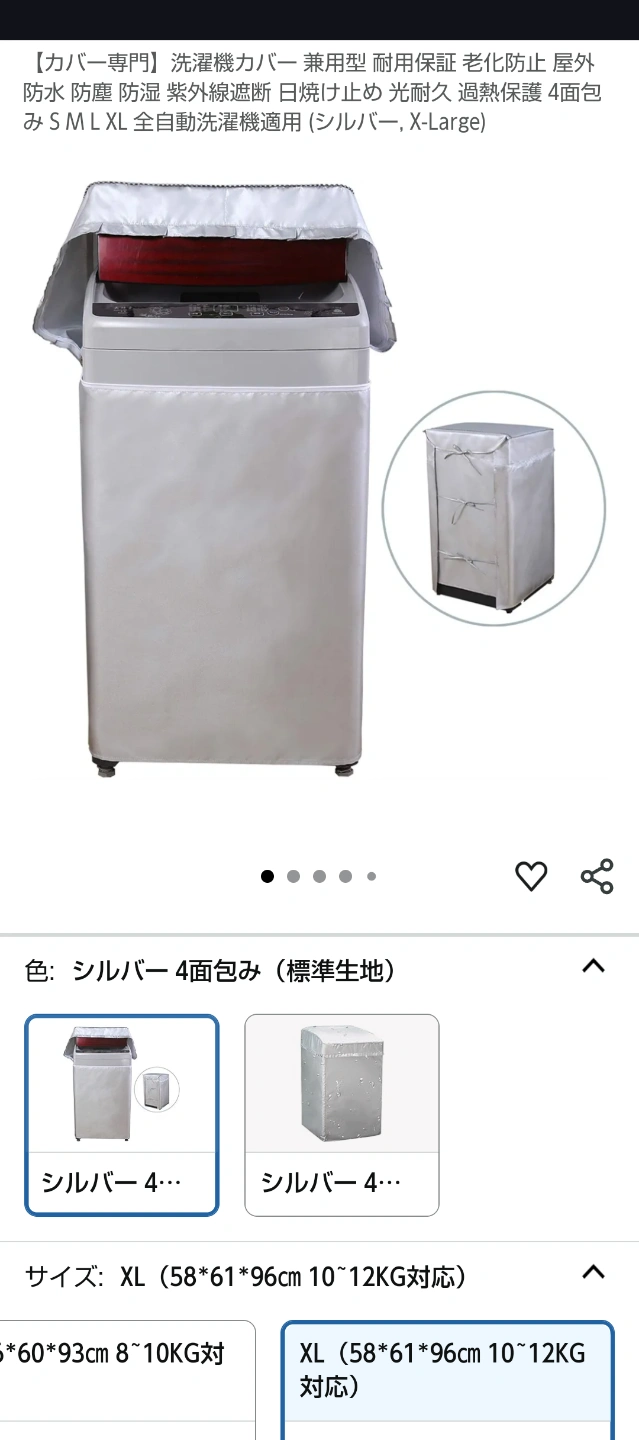Collapse the size (サイズ) section chevron
Viewport: 639px width, 1440px height.
593,1272
